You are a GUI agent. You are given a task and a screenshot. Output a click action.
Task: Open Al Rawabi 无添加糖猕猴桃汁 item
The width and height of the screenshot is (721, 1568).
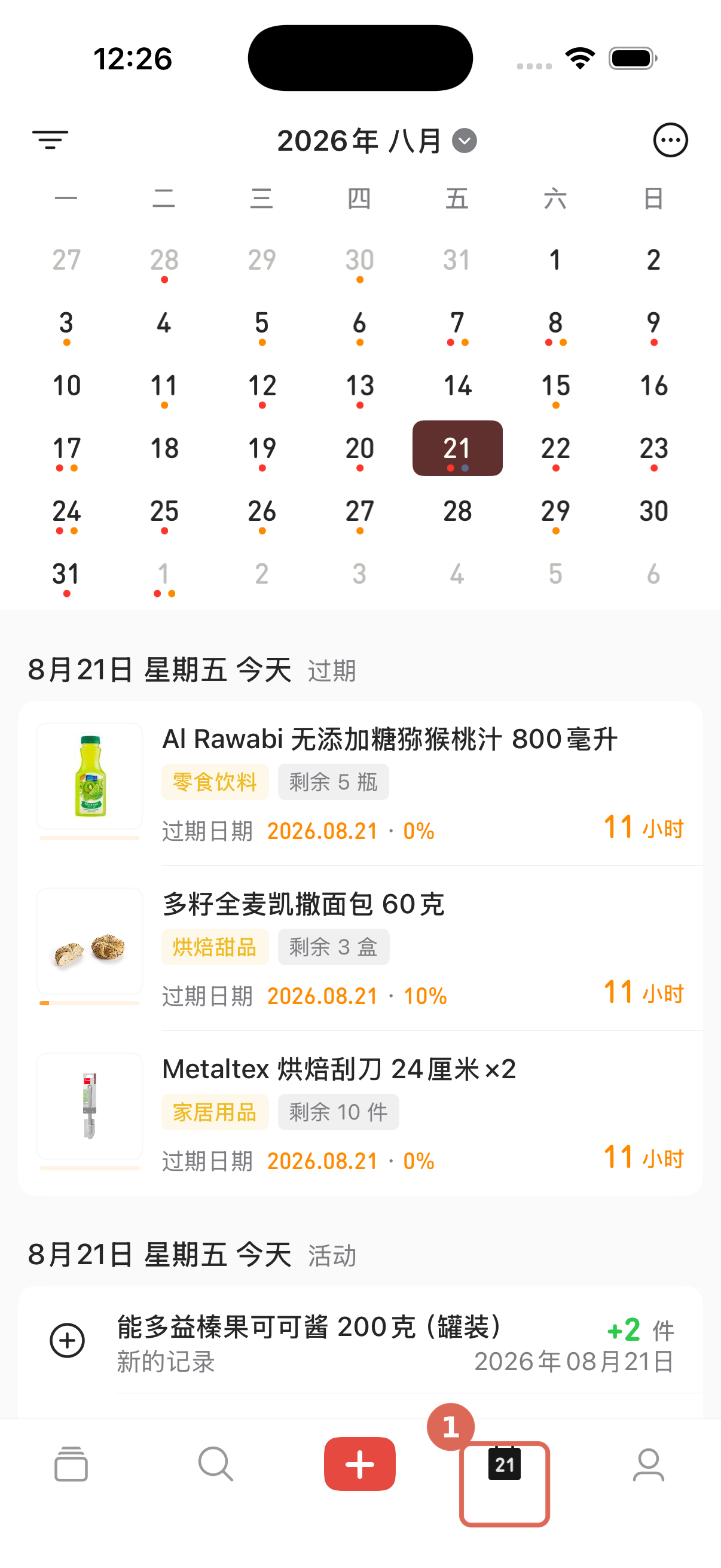pos(360,783)
